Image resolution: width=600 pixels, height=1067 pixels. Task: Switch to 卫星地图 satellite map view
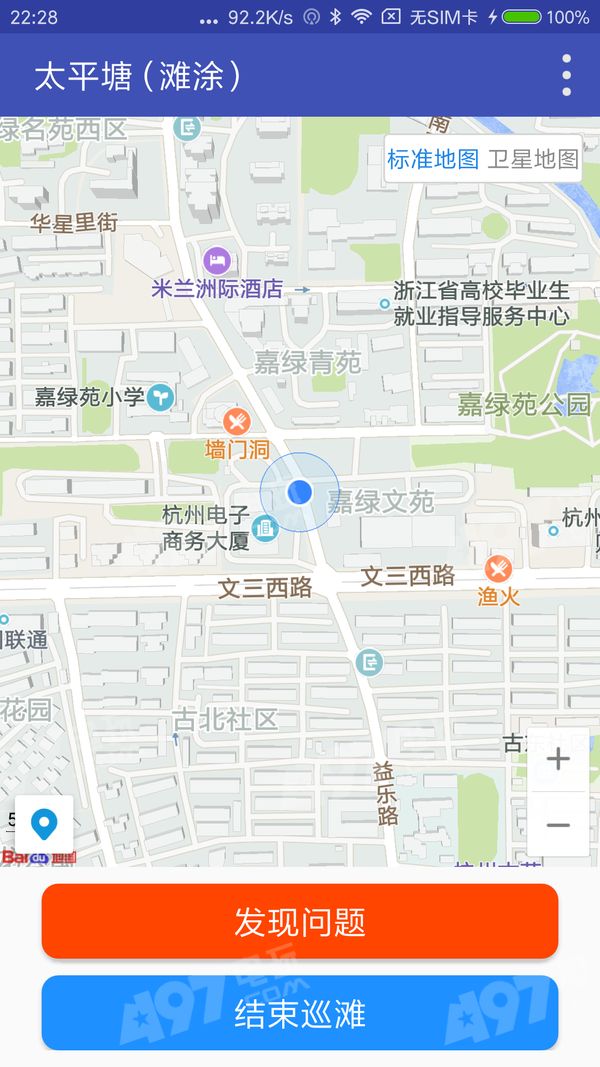[533, 159]
